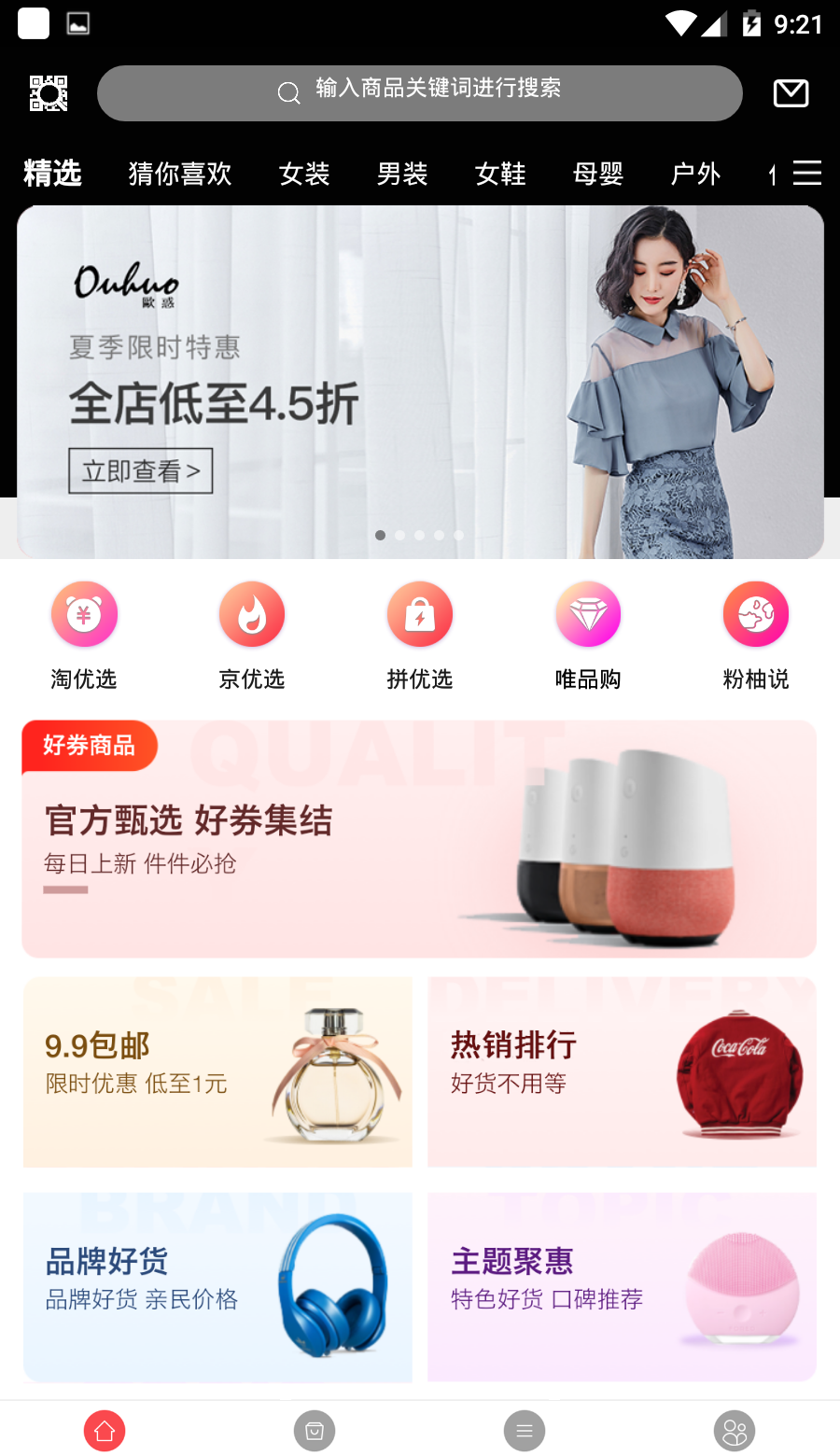This screenshot has height=1456, width=840.
Task: Switch to the 猜你喜欢 tab
Action: (179, 175)
